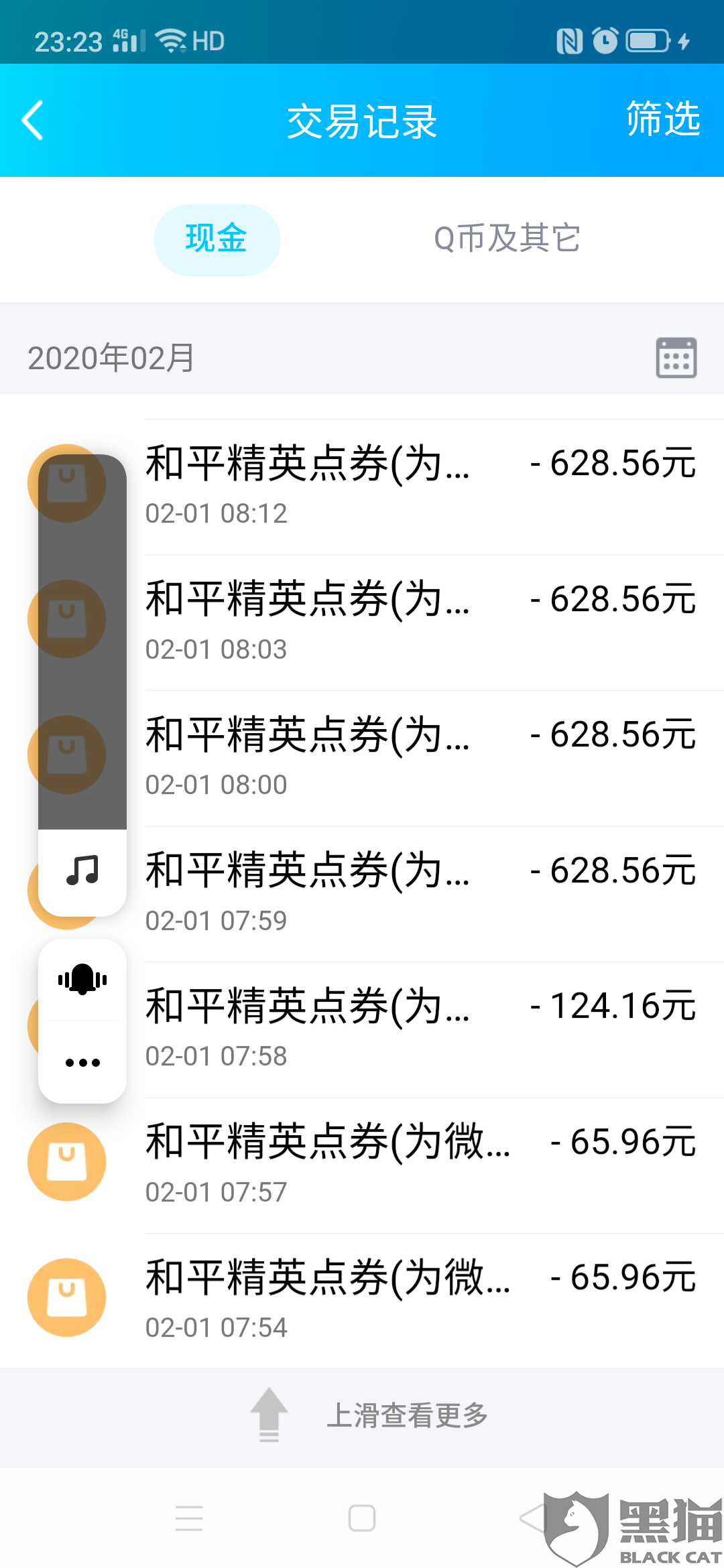
Task: Tap the music note media volume icon
Action: tap(82, 870)
